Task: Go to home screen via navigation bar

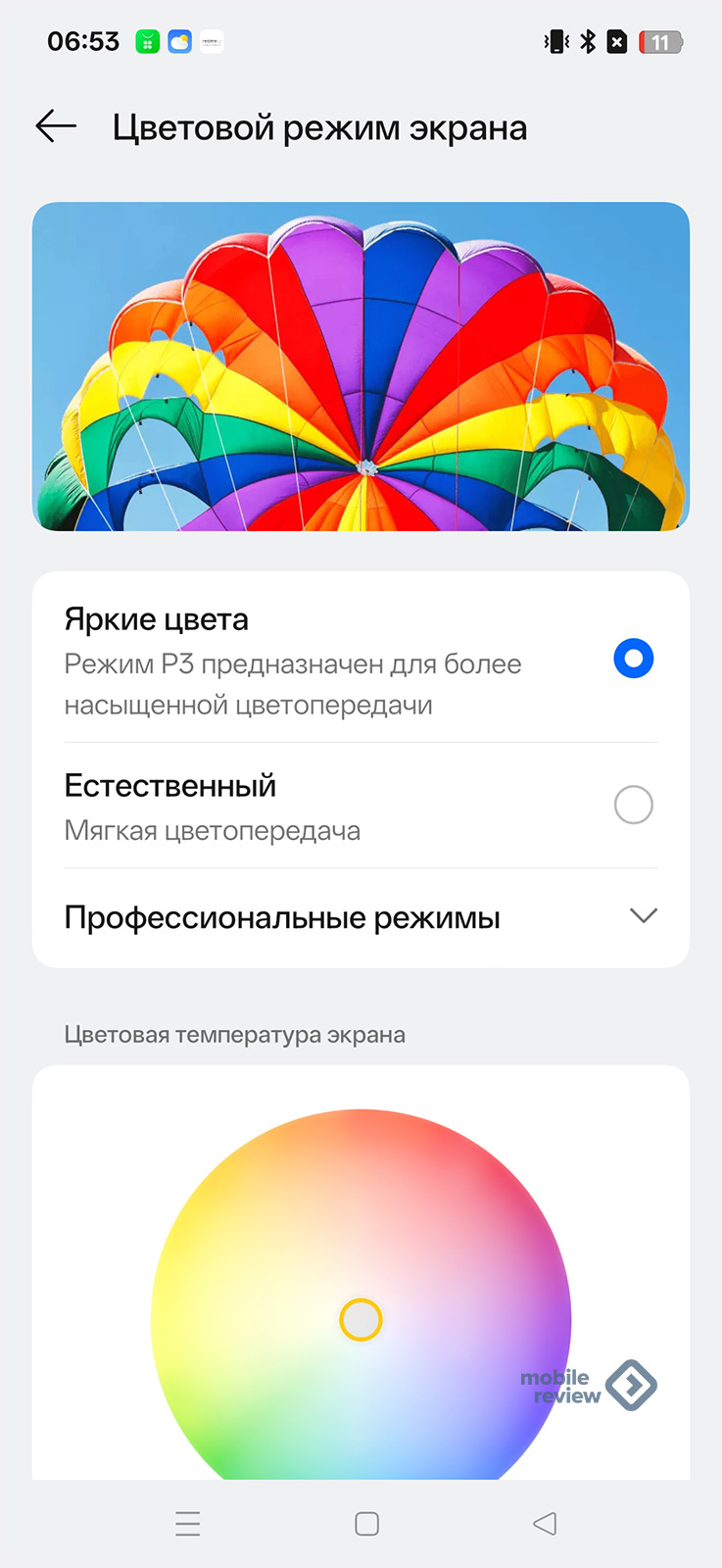Action: click(x=366, y=1524)
